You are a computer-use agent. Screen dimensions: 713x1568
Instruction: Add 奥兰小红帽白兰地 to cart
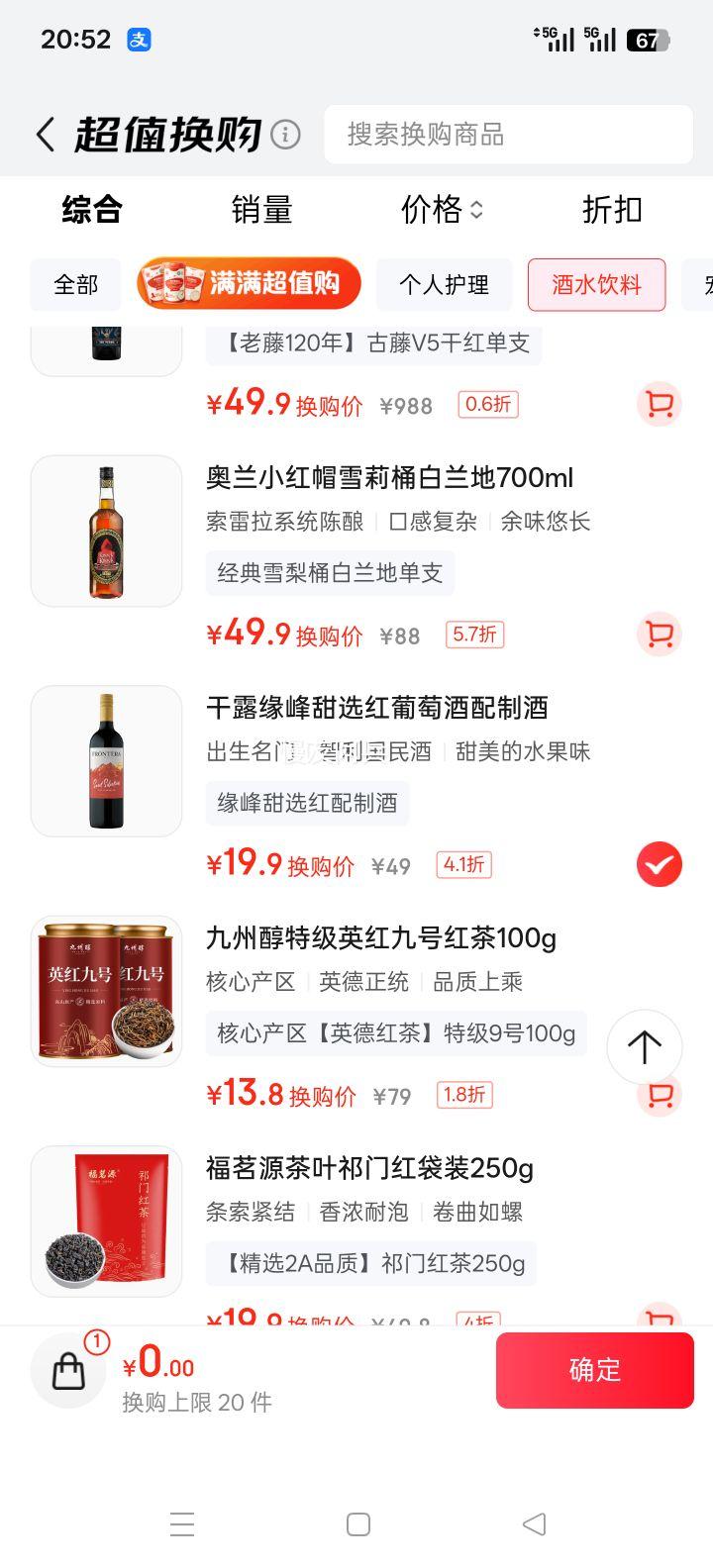click(659, 634)
